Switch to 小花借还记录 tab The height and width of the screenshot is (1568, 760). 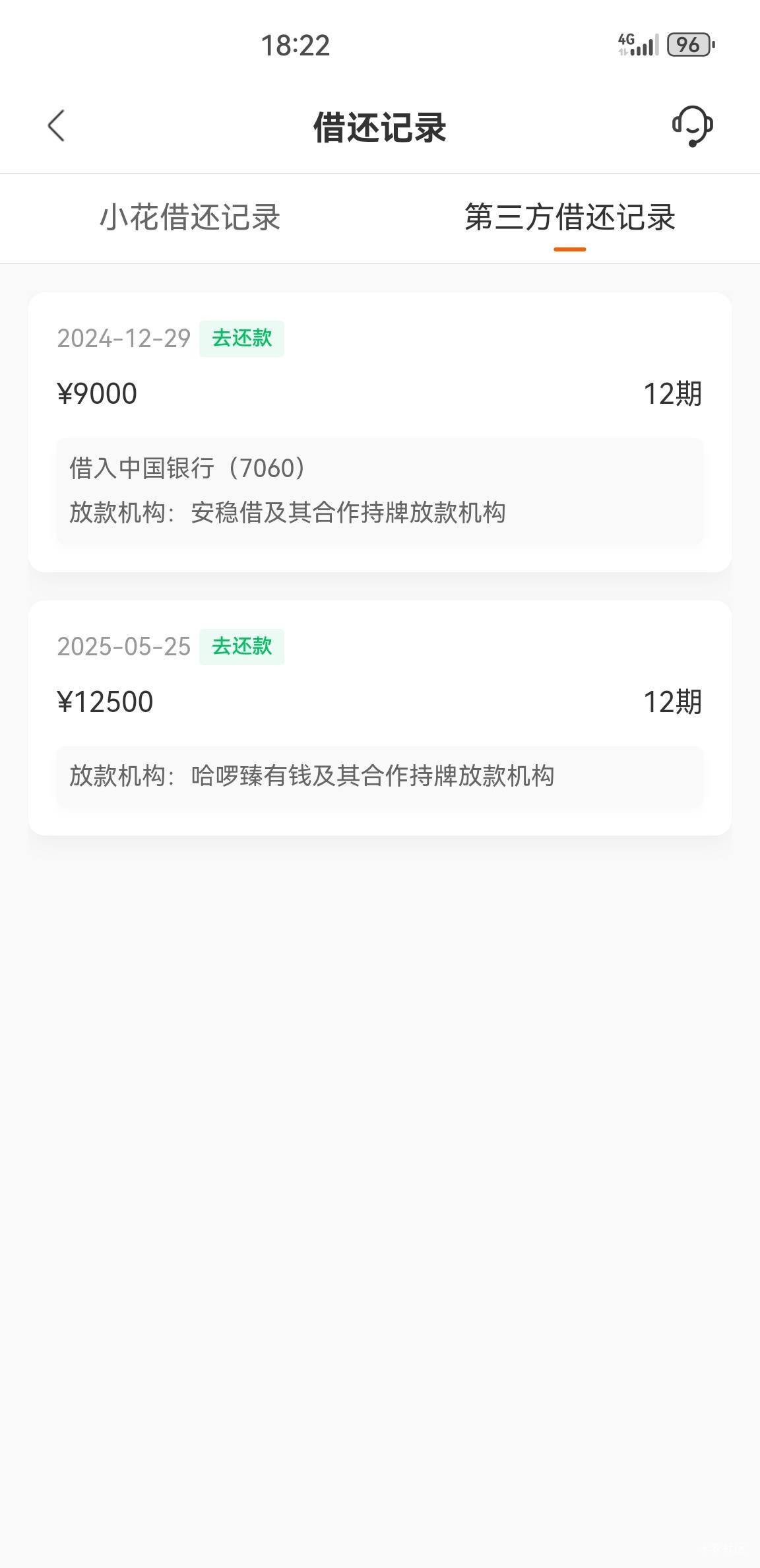pyautogui.click(x=190, y=218)
